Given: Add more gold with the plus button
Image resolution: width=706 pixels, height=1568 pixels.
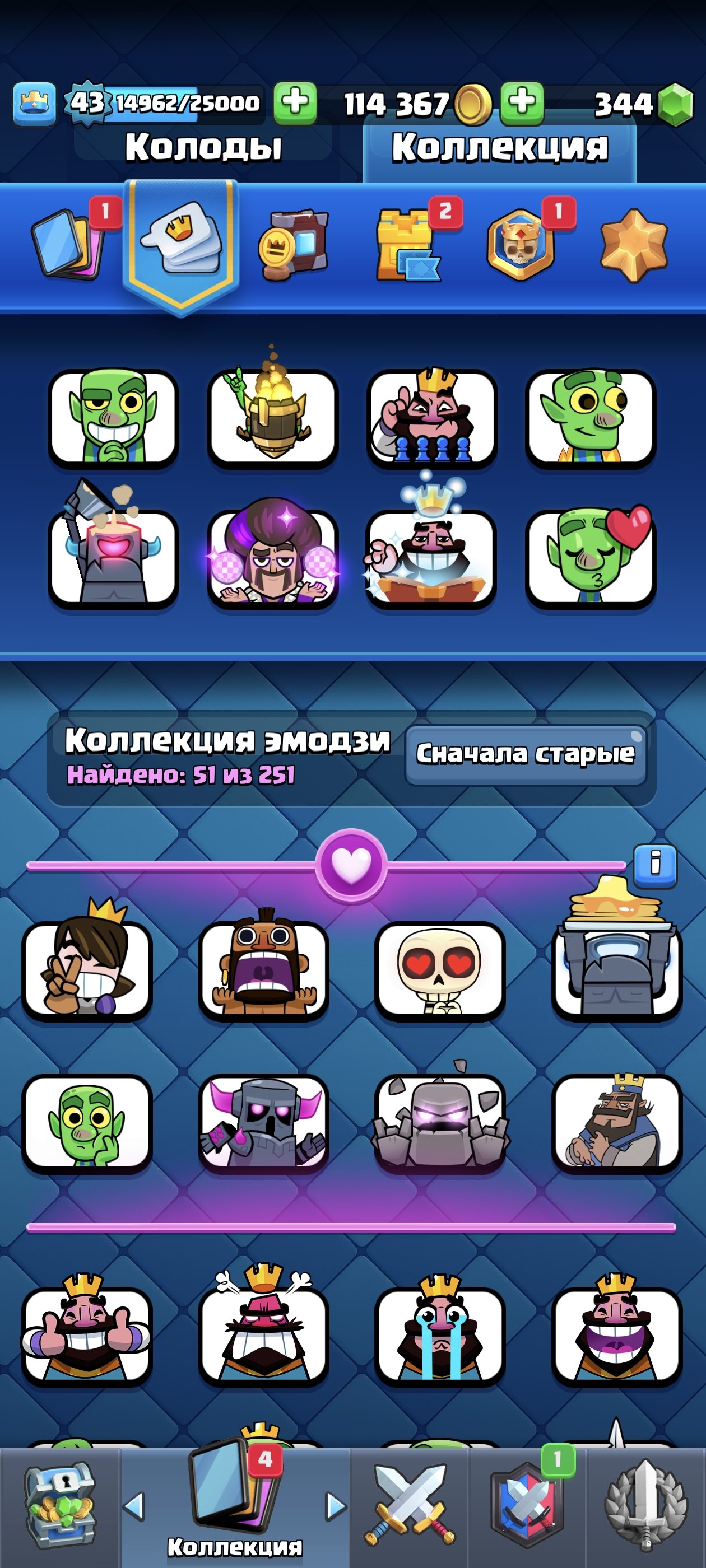Looking at the screenshot, I should pyautogui.click(x=295, y=103).
